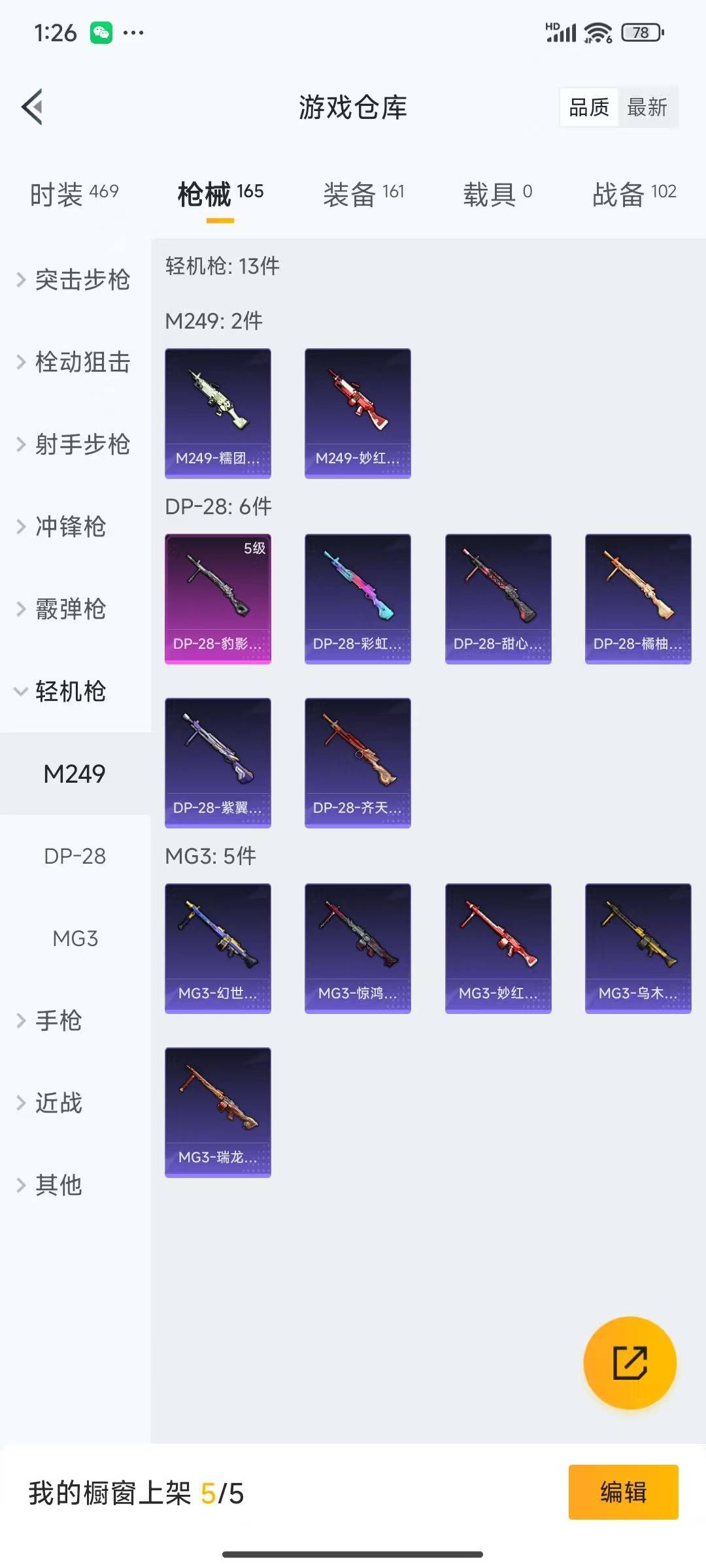Open the MG3-乌木 skin tile

(x=637, y=948)
